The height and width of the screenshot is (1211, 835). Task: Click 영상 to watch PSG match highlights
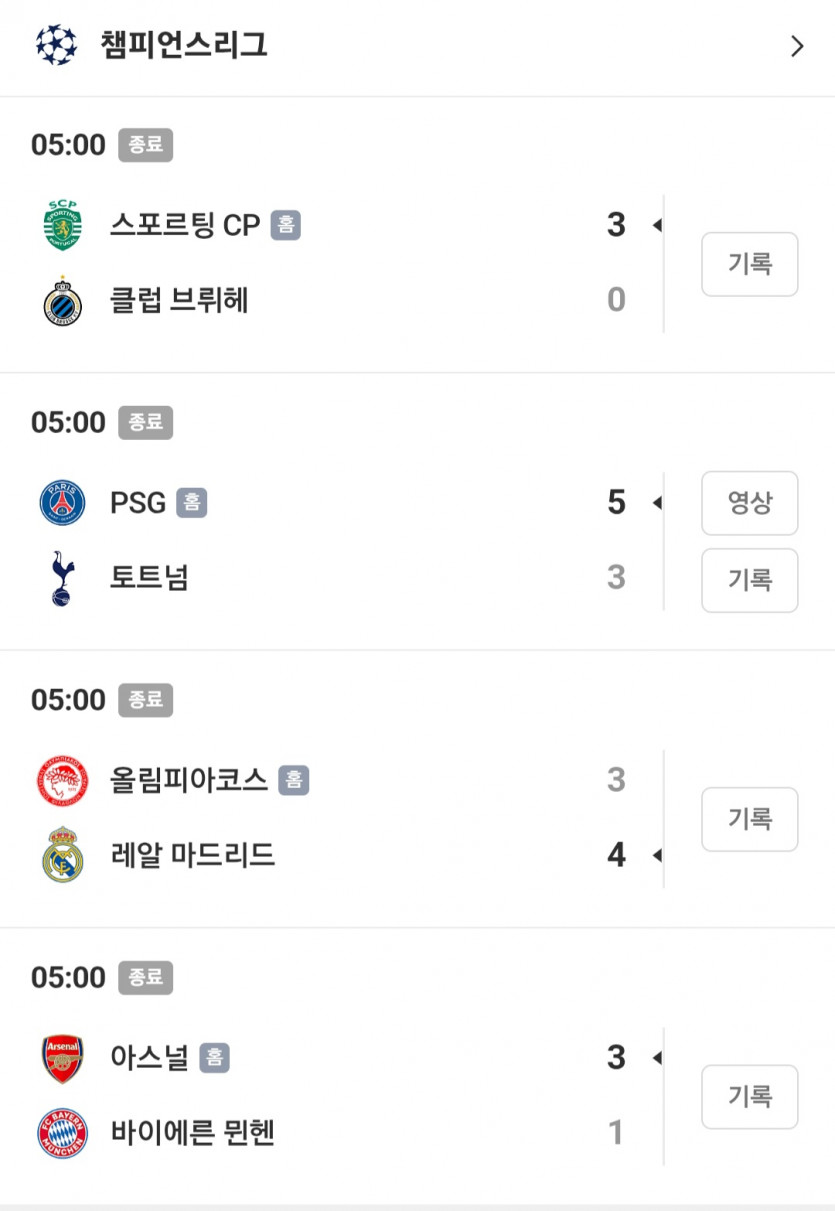pyautogui.click(x=749, y=503)
